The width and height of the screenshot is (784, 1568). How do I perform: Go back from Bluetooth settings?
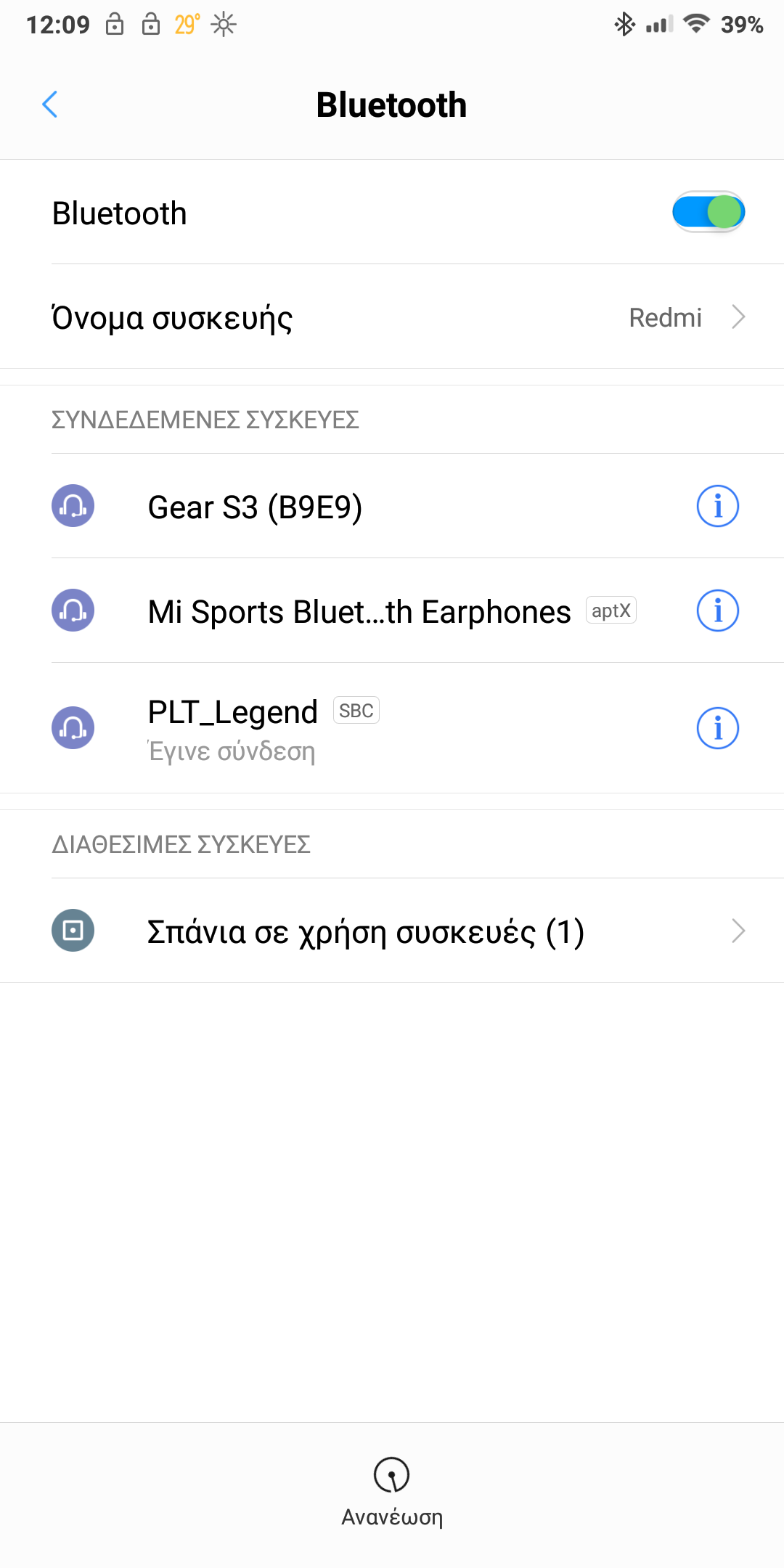click(49, 105)
